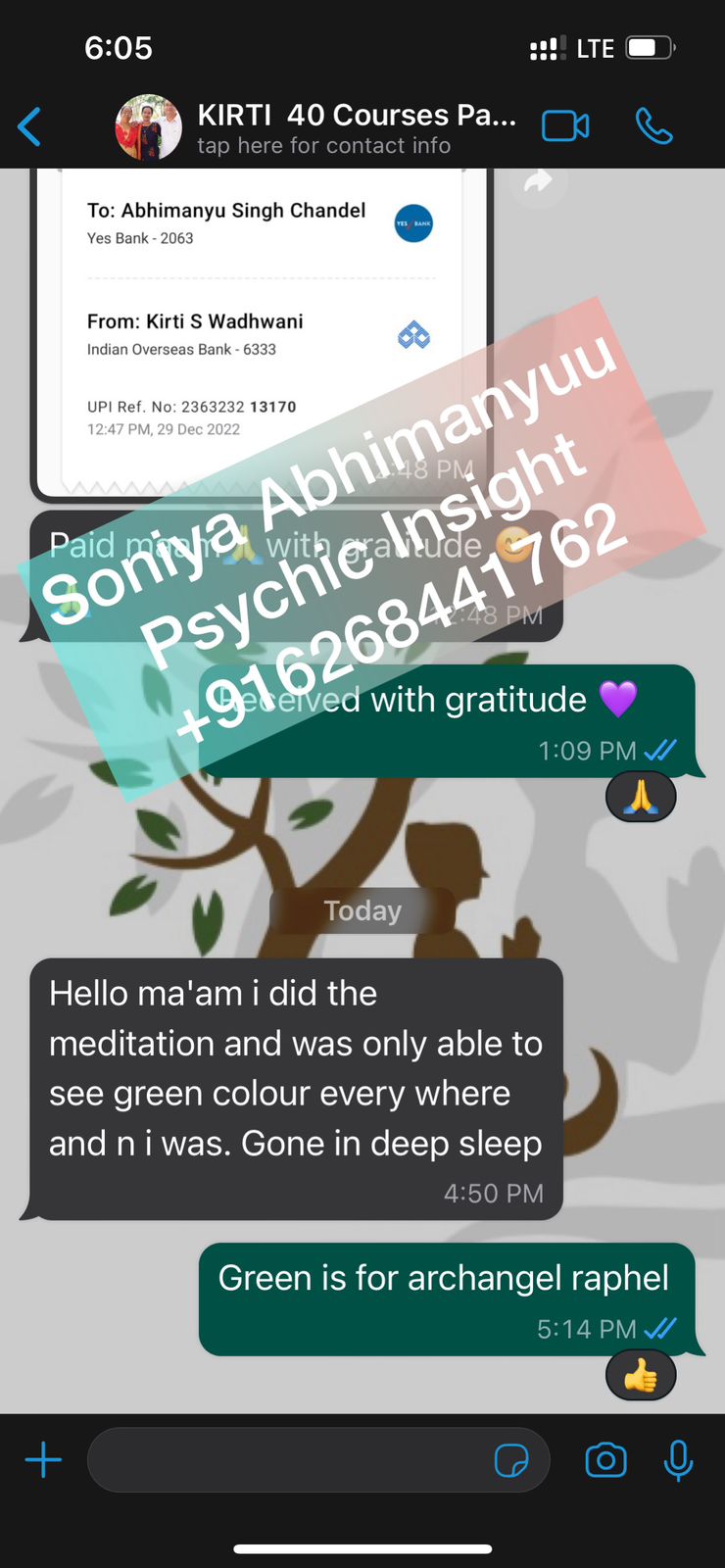View the folded hands reaction on gratitude message

tap(641, 797)
